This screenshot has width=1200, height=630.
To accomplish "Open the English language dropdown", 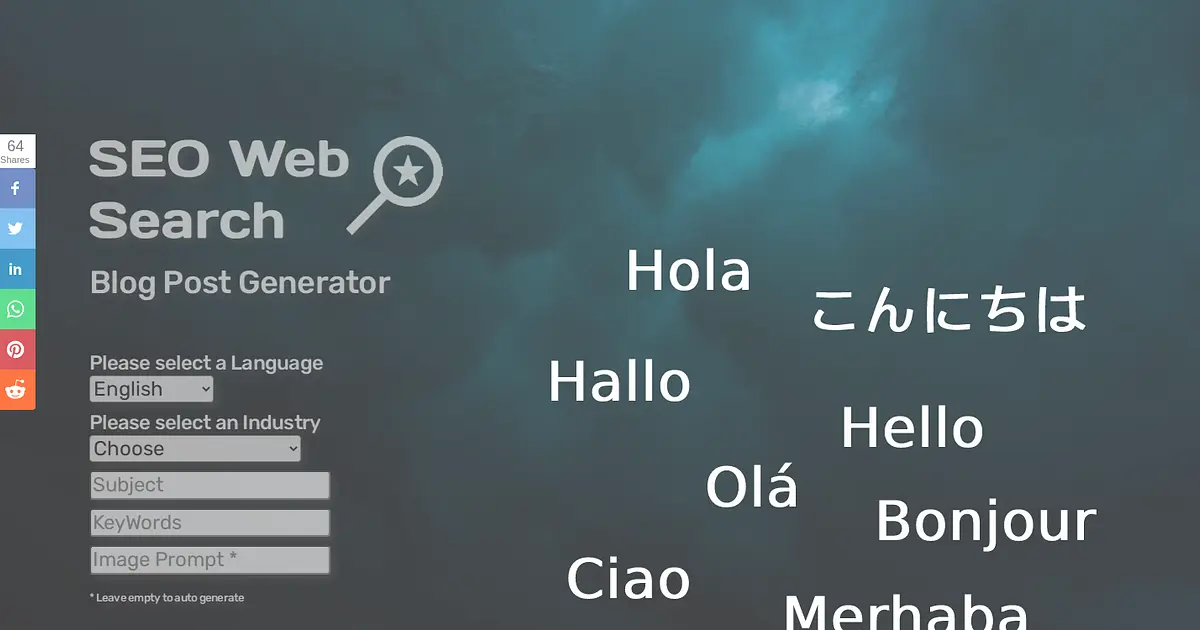I will click(x=152, y=389).
